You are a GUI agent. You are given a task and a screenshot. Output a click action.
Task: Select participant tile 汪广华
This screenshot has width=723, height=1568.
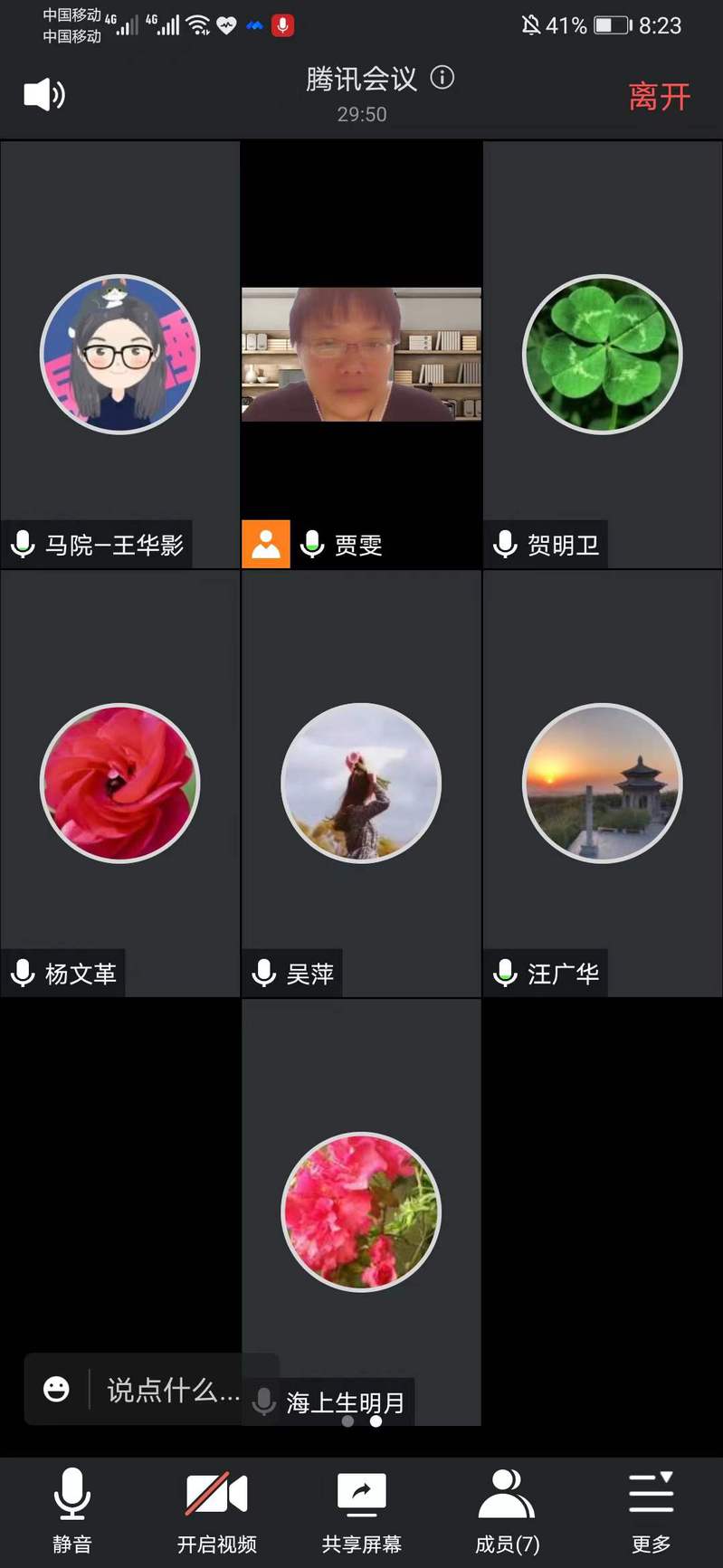pos(603,784)
